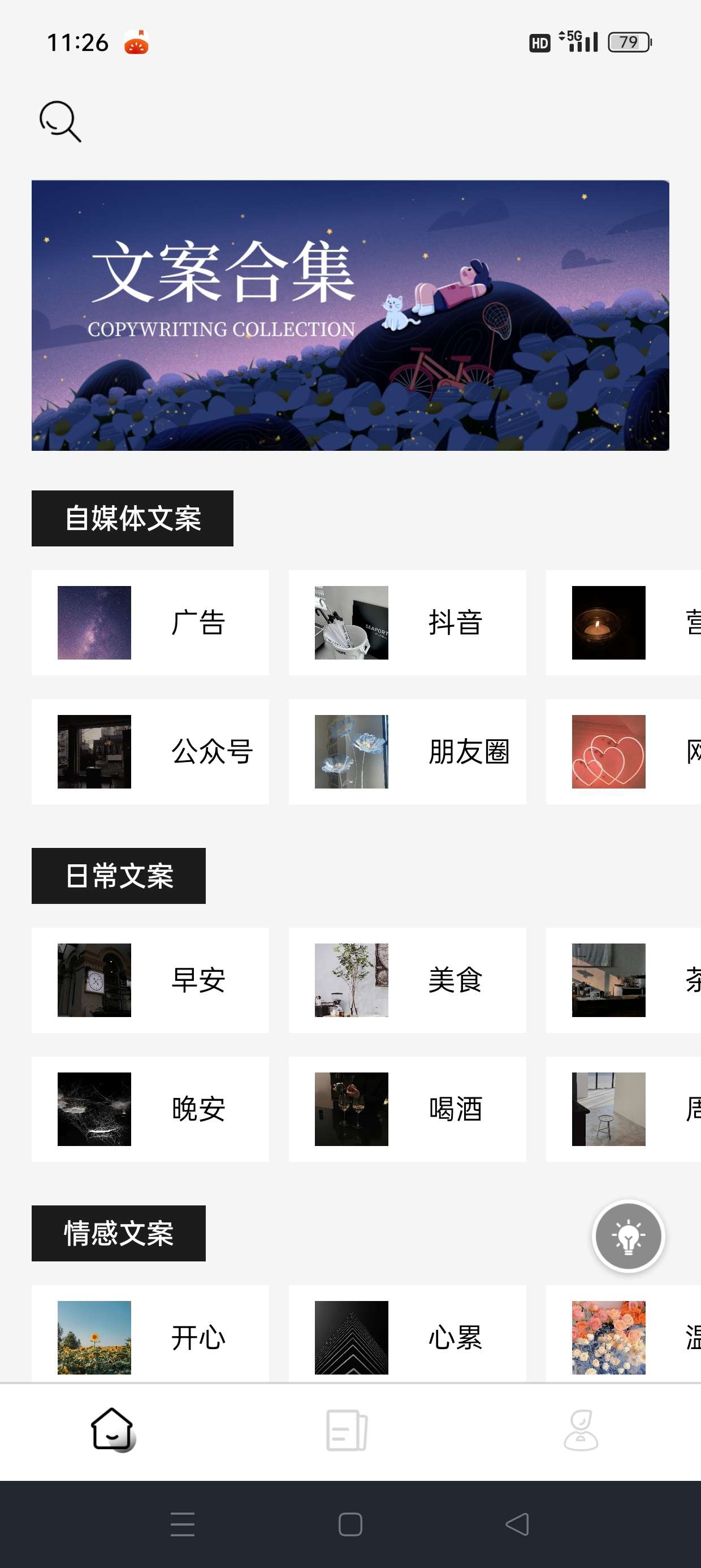Screen dimensions: 701x1568
Task: Tap the floating lightbulb button
Action: (x=628, y=1237)
